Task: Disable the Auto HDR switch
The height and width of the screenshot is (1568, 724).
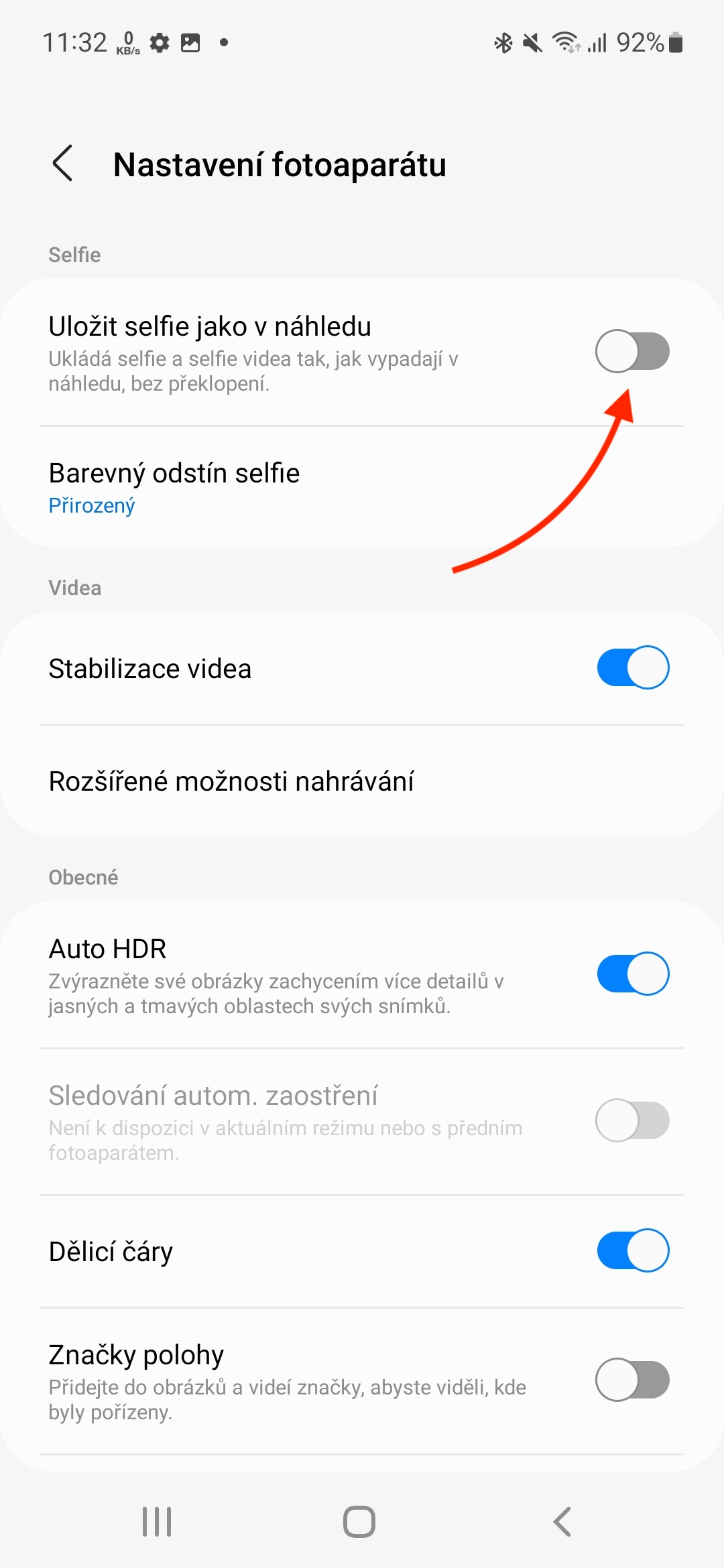Action: (x=632, y=974)
